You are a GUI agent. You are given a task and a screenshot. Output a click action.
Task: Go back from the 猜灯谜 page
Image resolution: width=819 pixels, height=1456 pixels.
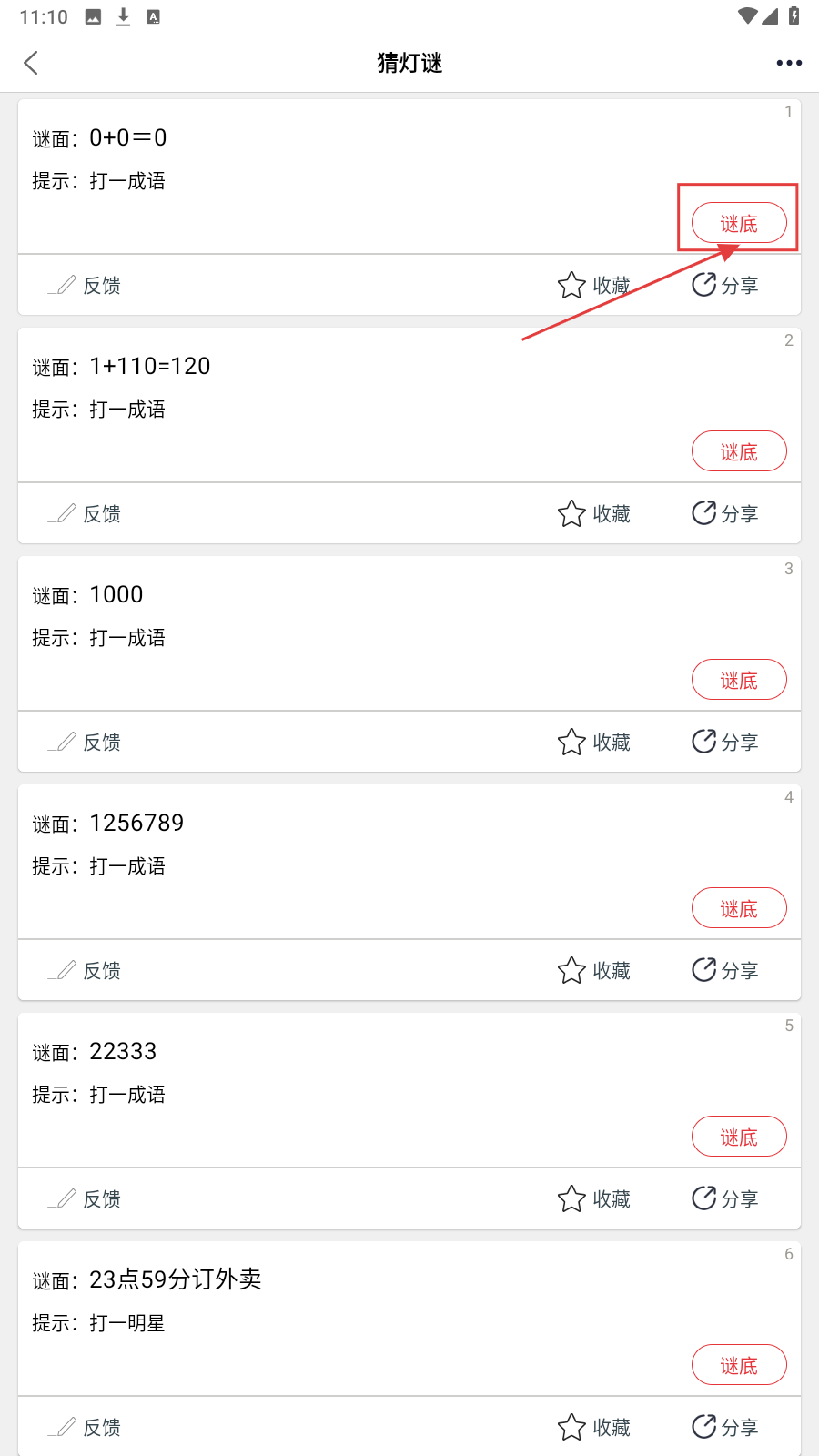tap(32, 63)
